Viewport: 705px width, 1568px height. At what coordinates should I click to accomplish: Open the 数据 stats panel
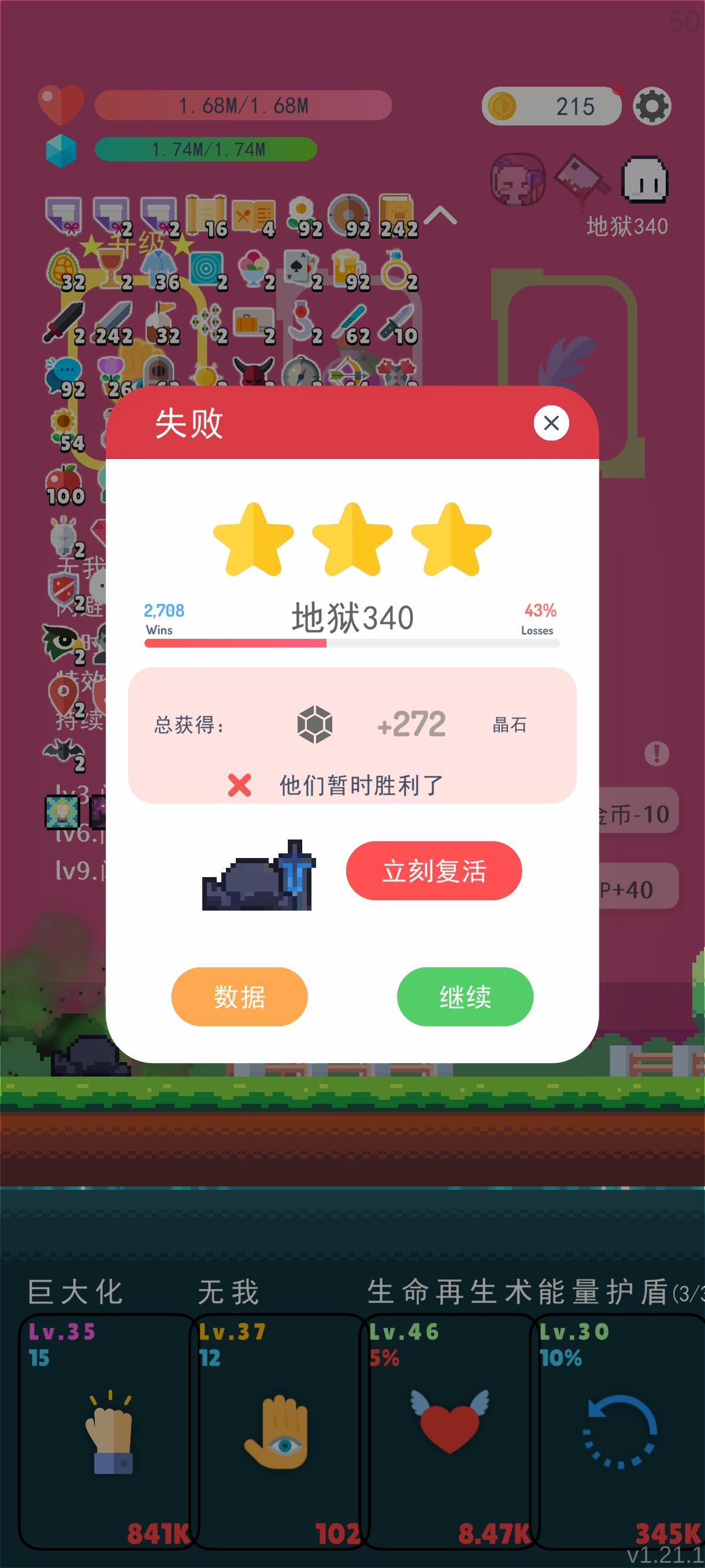pyautogui.click(x=239, y=996)
